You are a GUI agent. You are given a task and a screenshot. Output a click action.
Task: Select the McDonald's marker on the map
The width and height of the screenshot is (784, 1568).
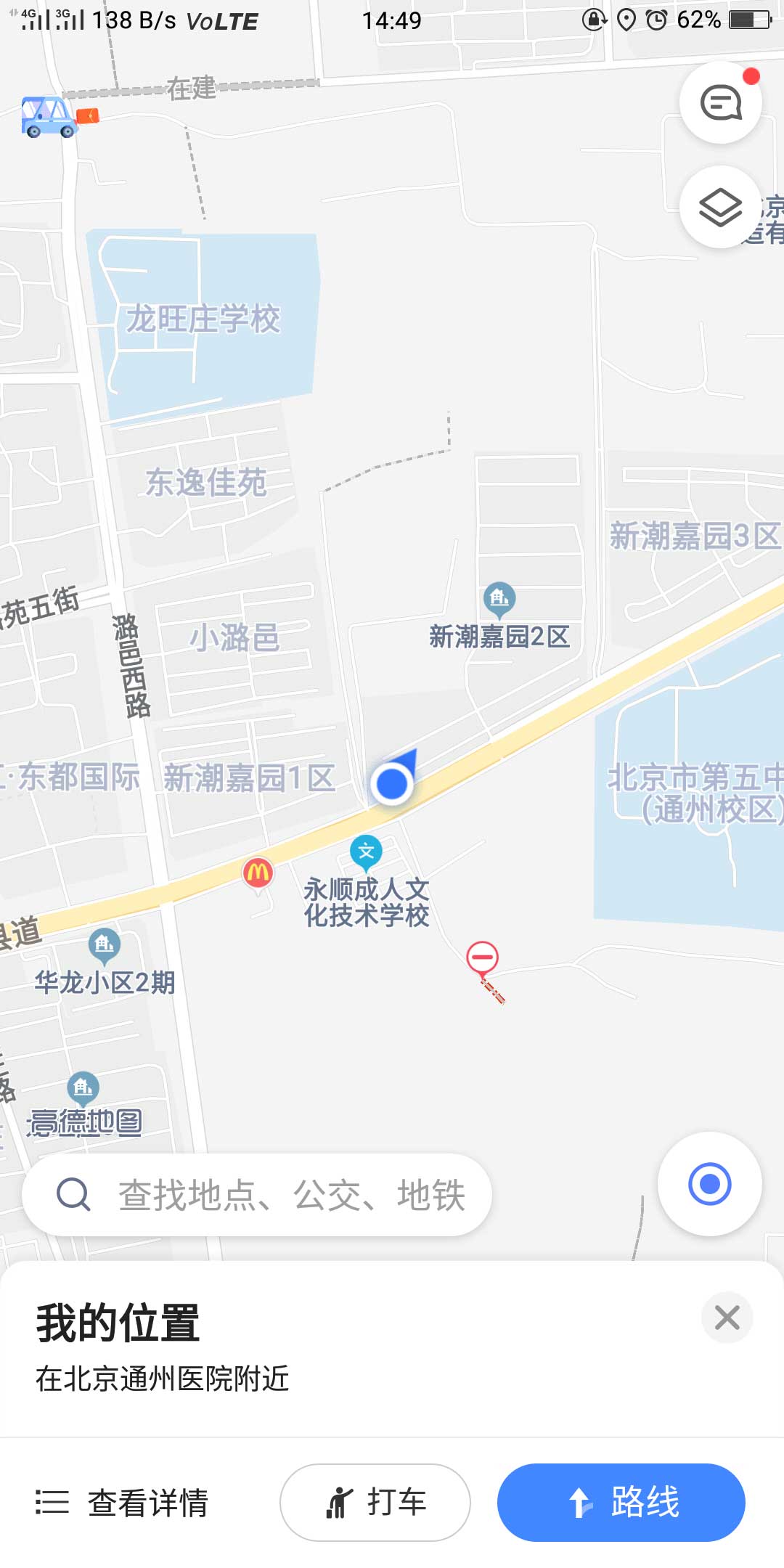coord(258,873)
